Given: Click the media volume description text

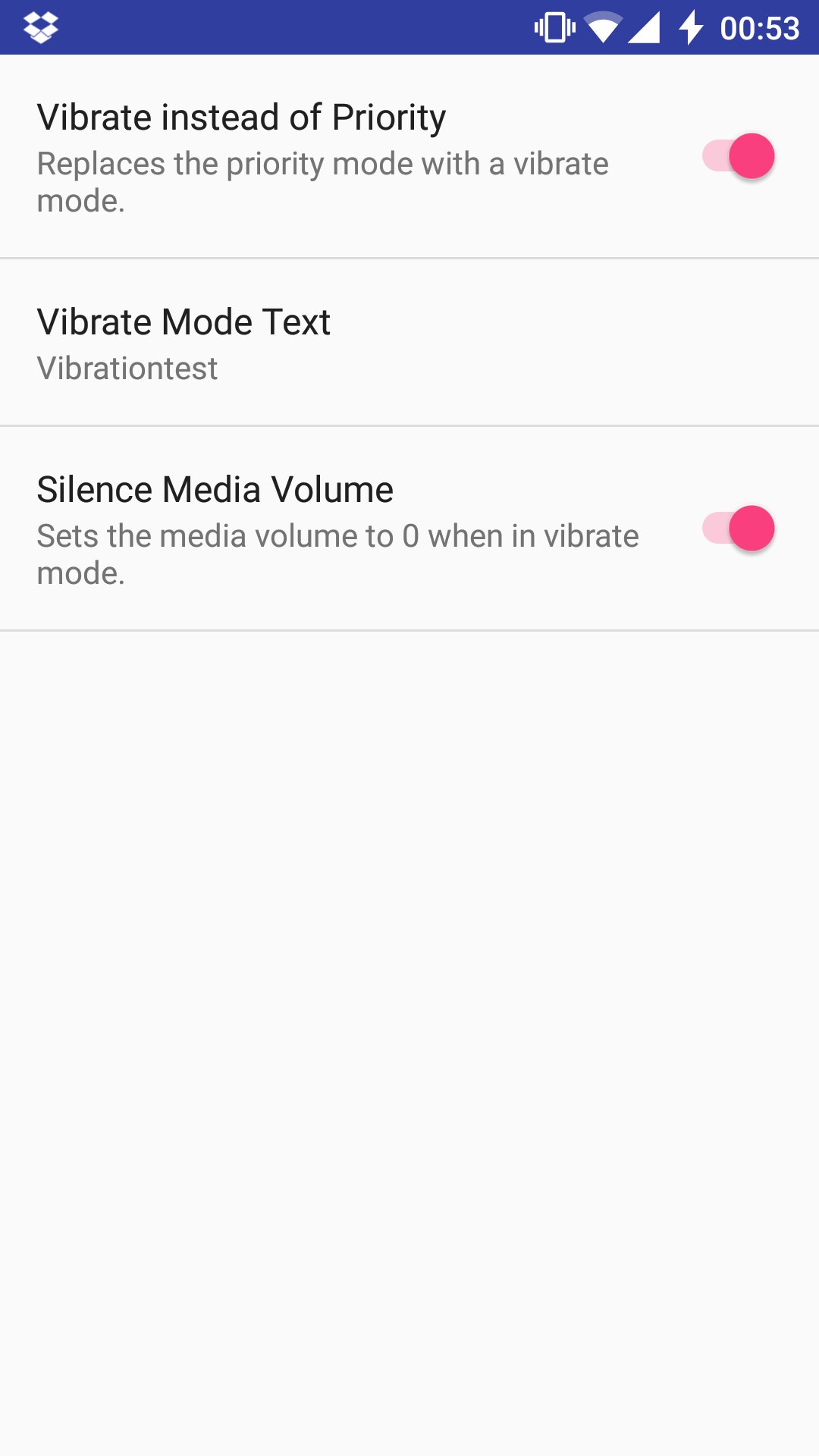Looking at the screenshot, I should click(337, 554).
